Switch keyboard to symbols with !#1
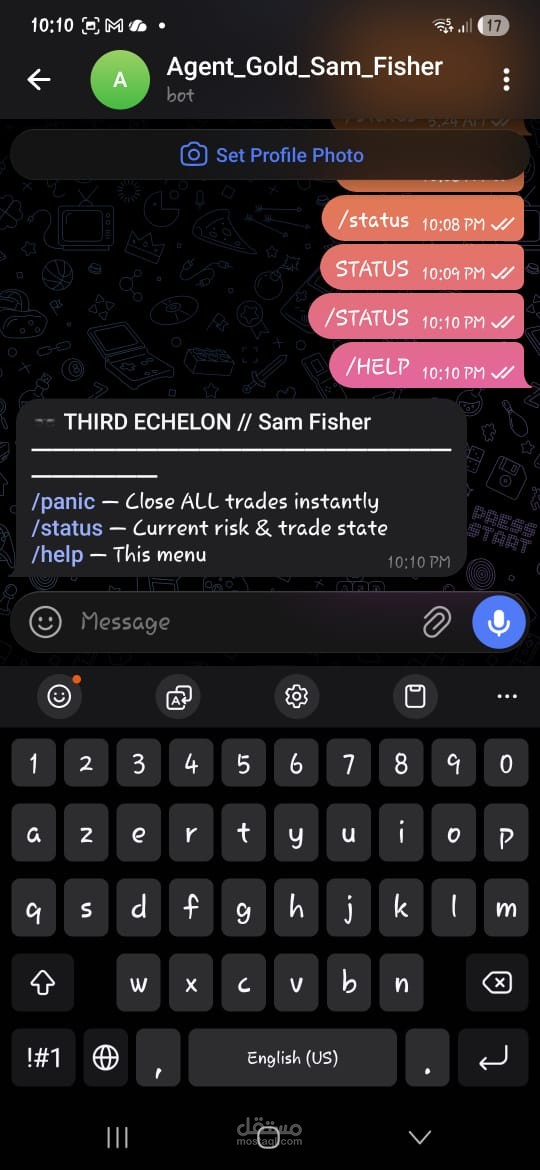The image size is (540, 1170). click(x=43, y=1057)
